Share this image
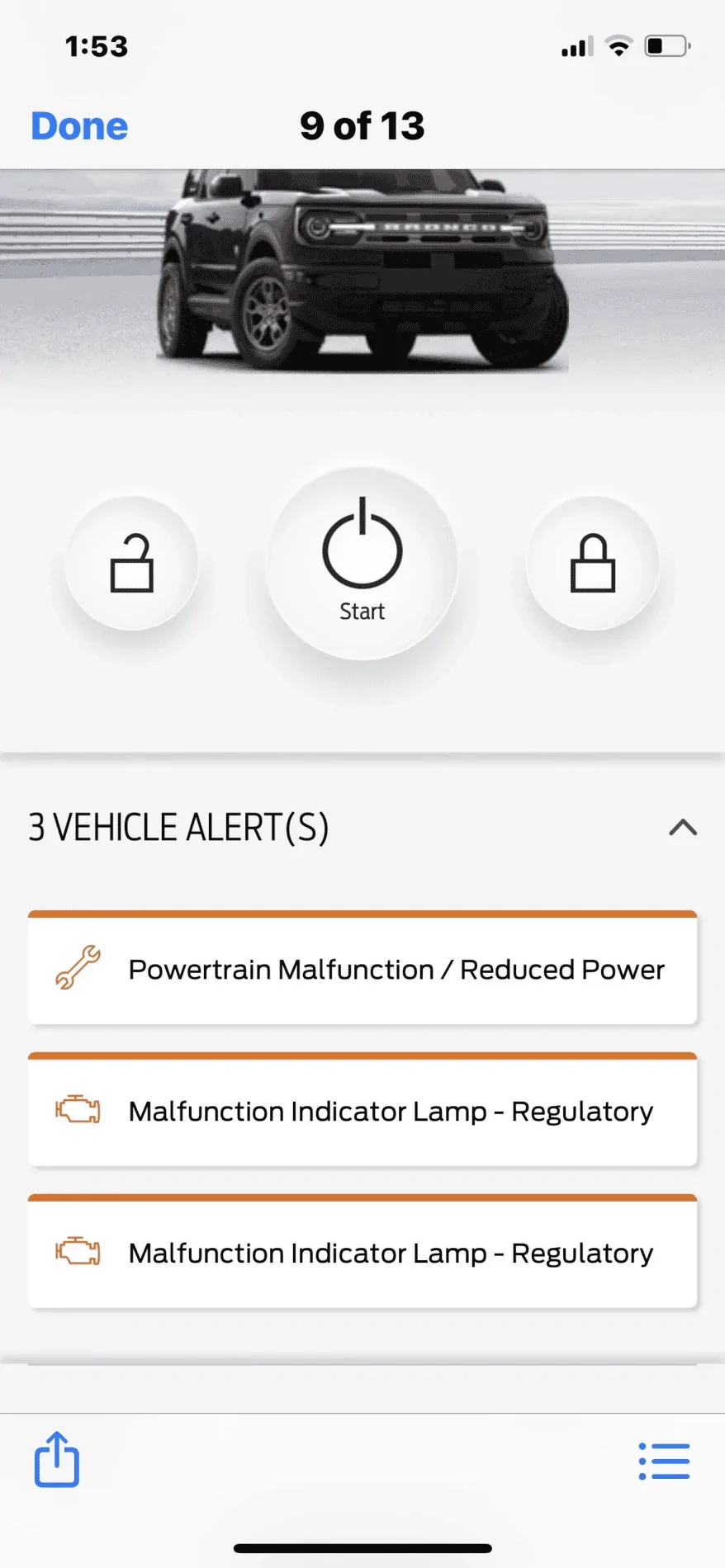The height and width of the screenshot is (1568, 725). [57, 1460]
